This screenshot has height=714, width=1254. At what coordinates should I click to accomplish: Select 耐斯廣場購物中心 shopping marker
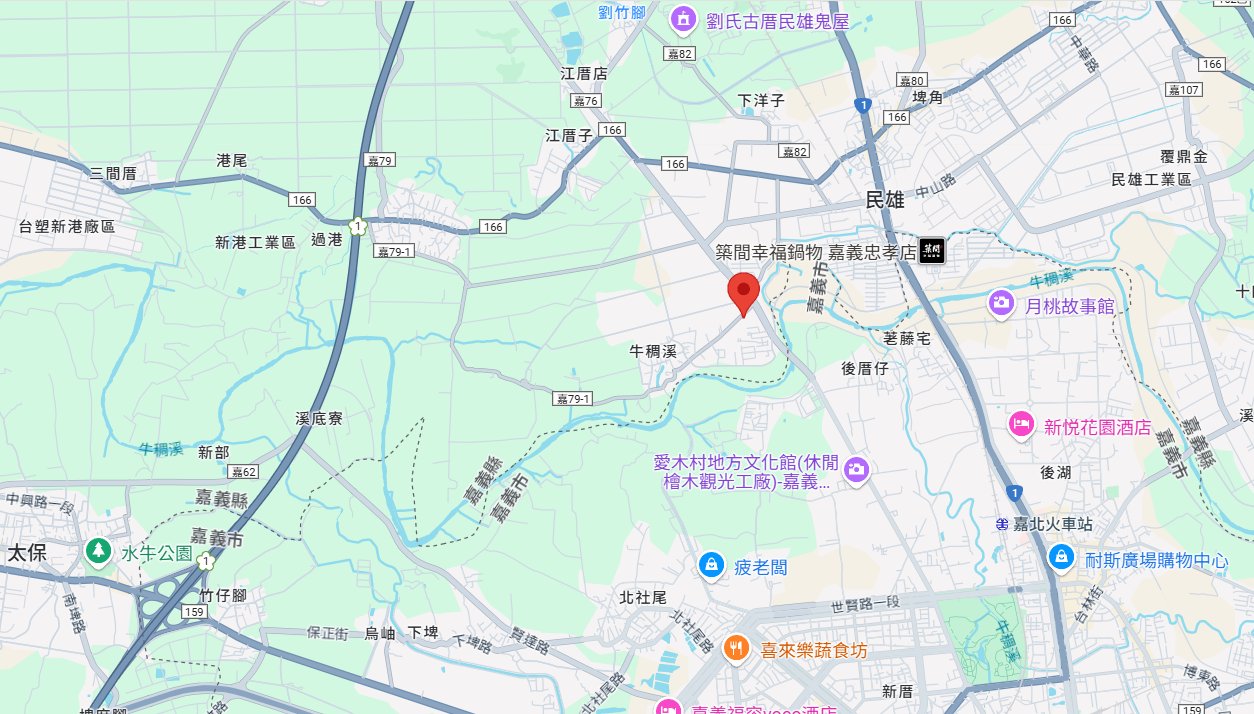(x=1062, y=556)
